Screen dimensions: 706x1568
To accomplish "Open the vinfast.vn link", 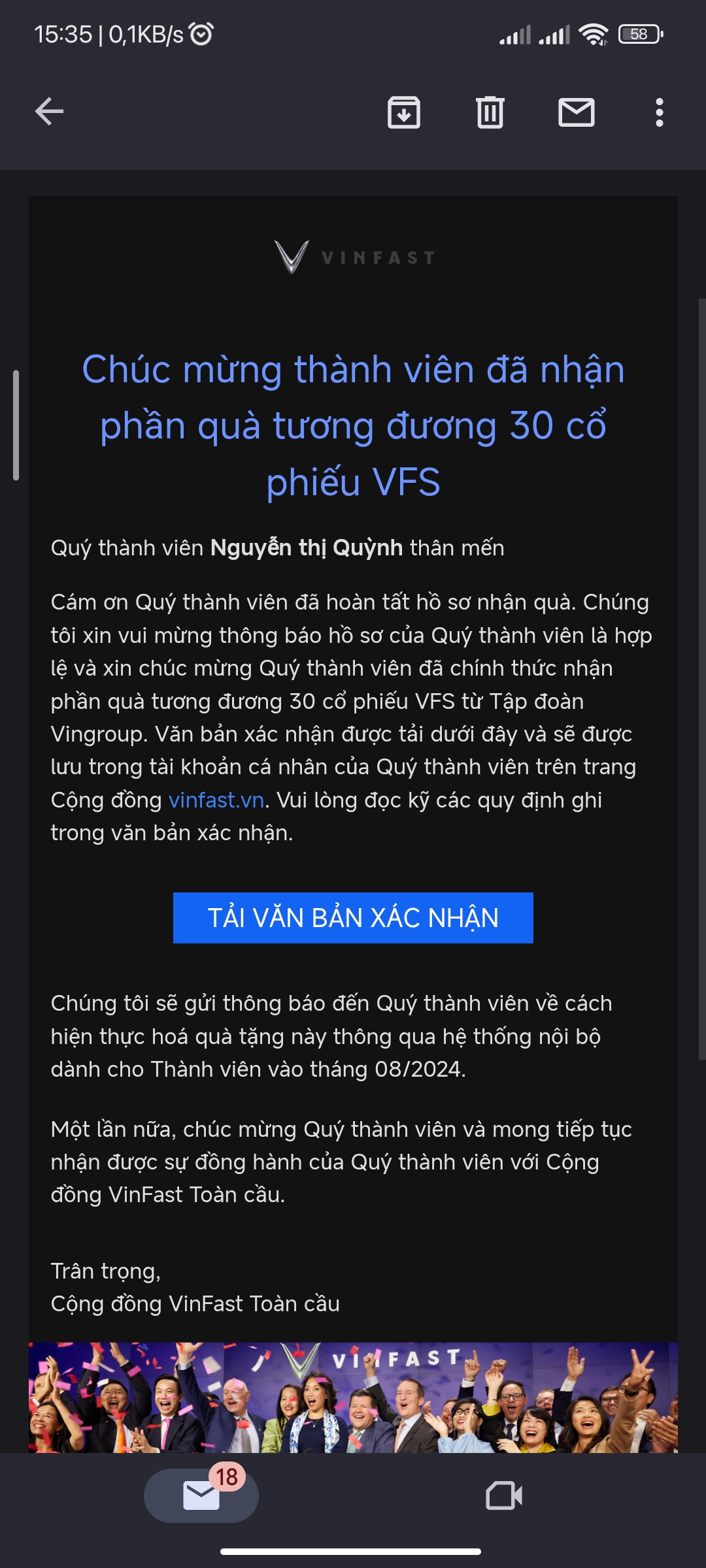I will click(x=216, y=800).
